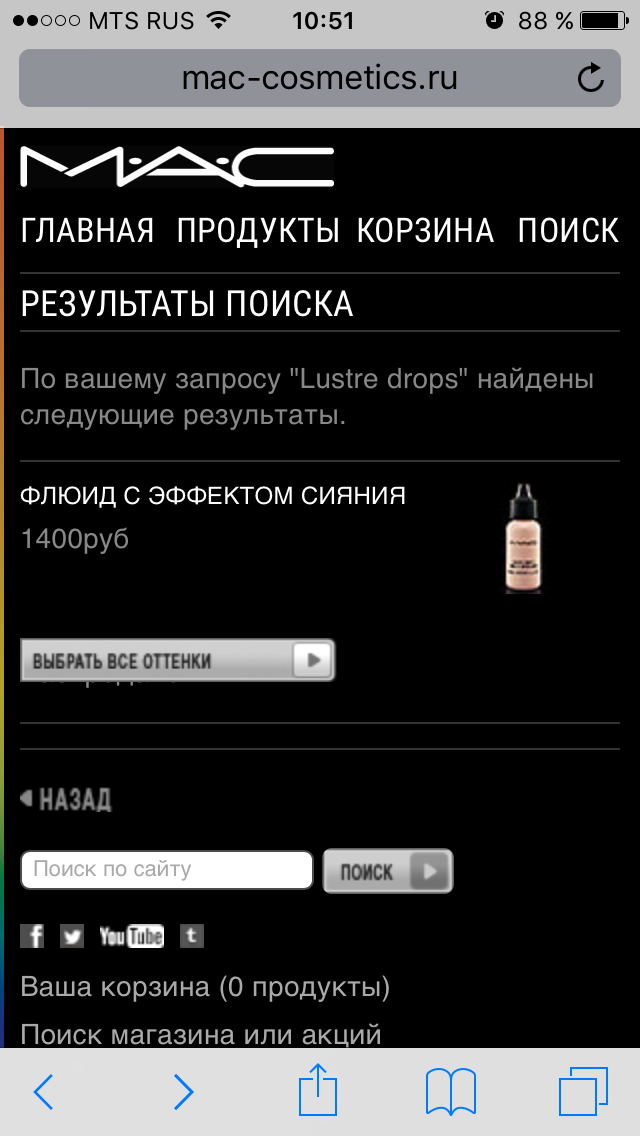
Task: Submit with the gray ПОИСК button
Action: click(x=388, y=871)
